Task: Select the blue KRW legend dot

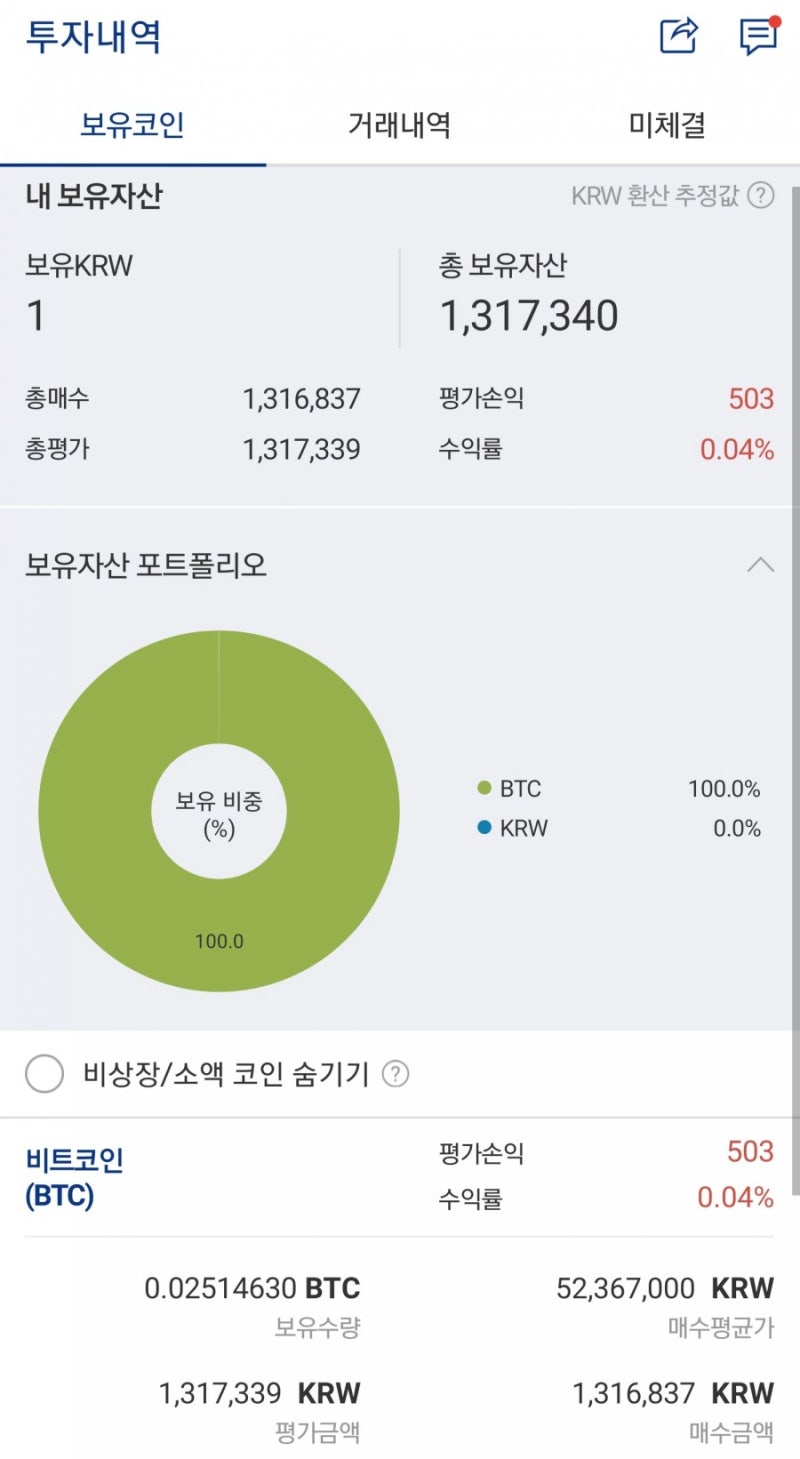Action: pyautogui.click(x=485, y=828)
